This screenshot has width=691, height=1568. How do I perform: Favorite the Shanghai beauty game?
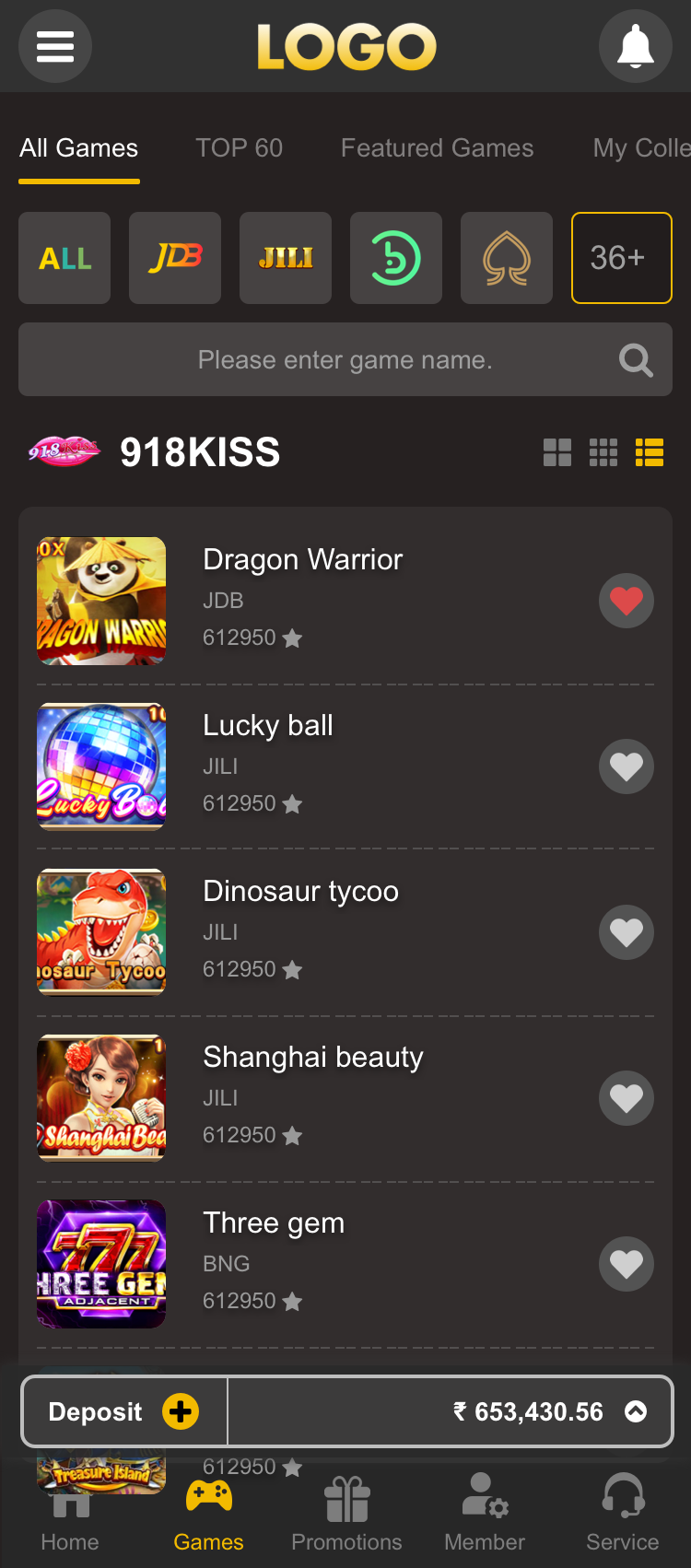point(627,1098)
